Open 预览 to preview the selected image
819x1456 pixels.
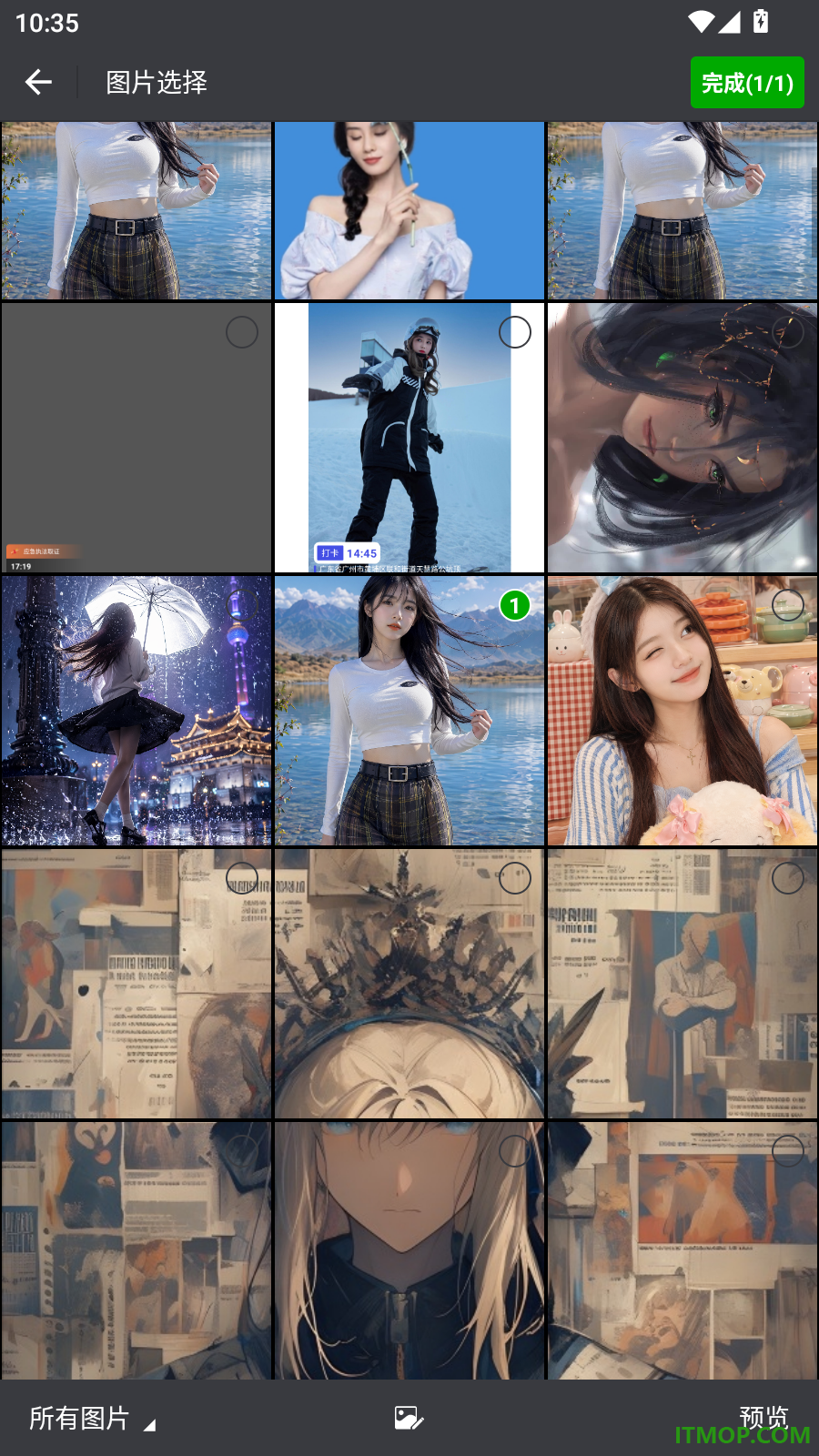764,1416
